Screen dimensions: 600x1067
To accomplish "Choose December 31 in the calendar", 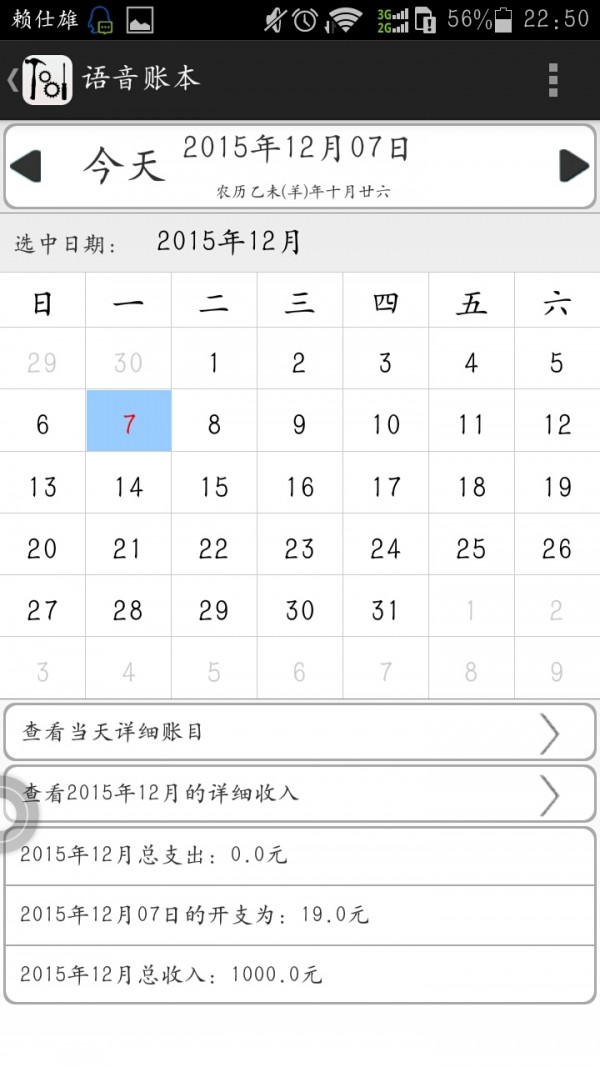I will (385, 610).
